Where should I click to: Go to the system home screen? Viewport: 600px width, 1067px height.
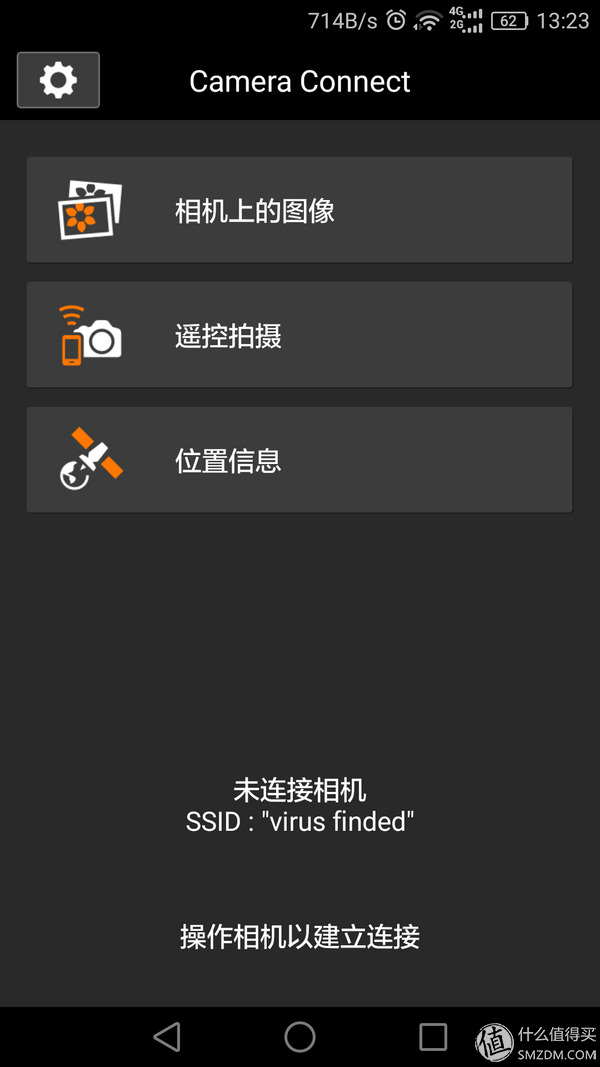click(x=300, y=1036)
